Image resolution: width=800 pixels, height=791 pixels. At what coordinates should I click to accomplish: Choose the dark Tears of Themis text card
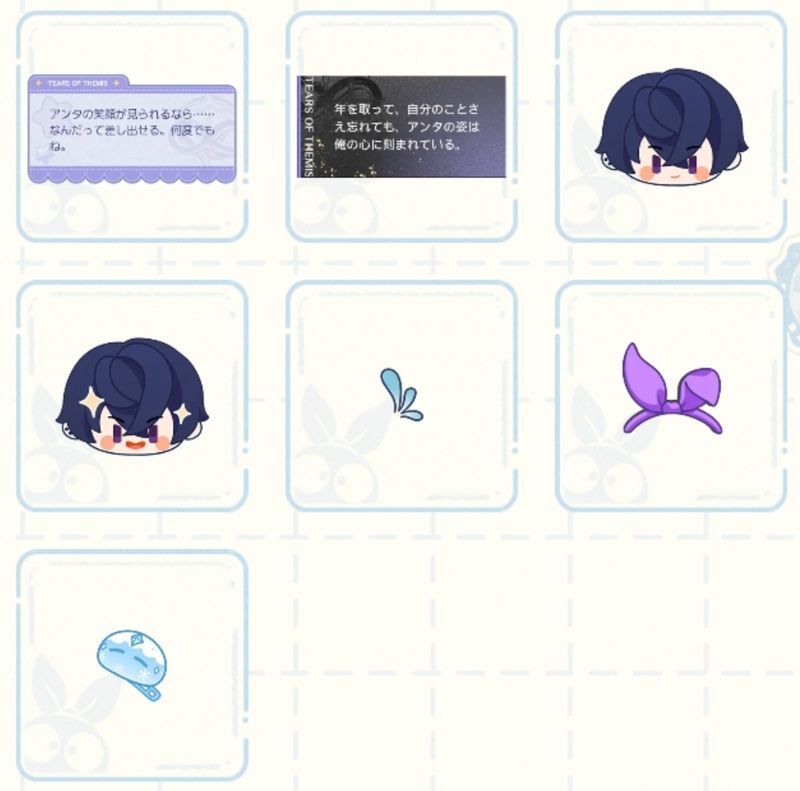(x=401, y=127)
